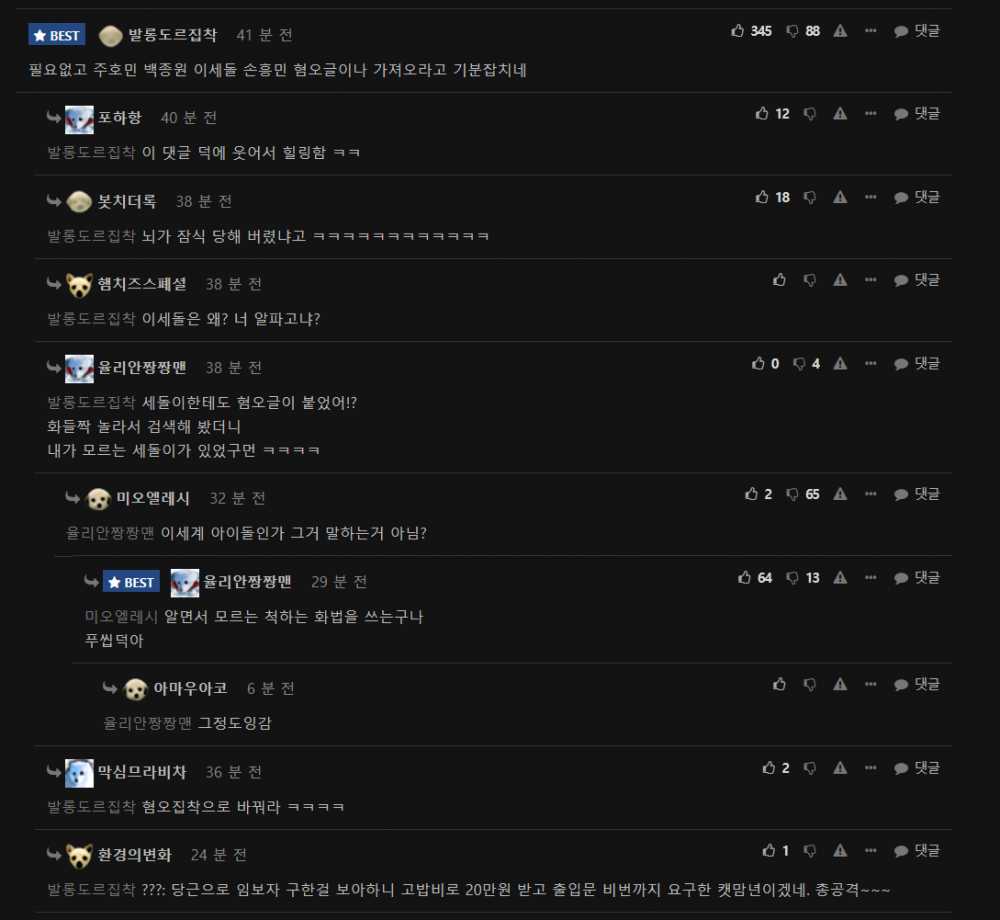Report 햄치즈스페셜's reply
Image resolution: width=1000 pixels, height=920 pixels.
pyautogui.click(x=840, y=280)
